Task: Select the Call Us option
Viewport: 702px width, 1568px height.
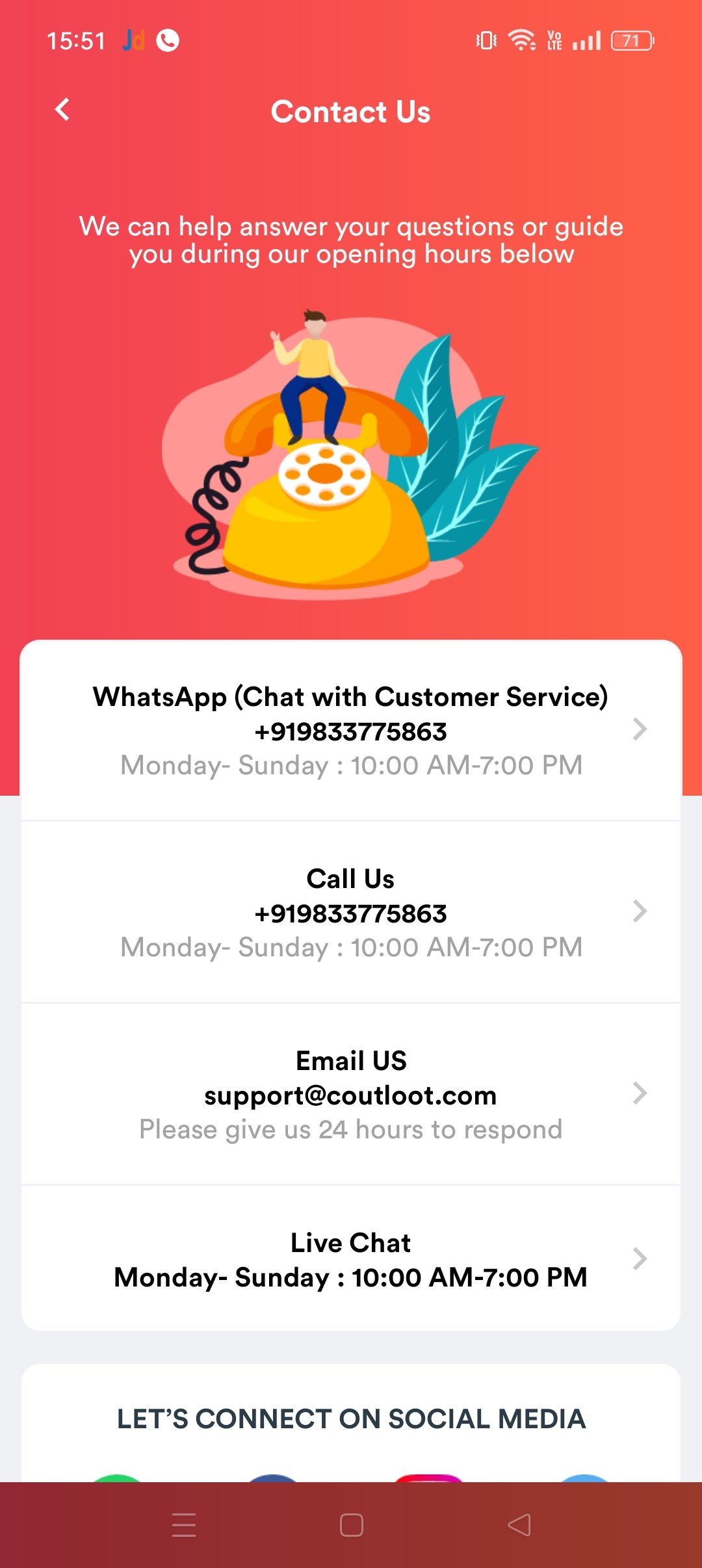Action: click(351, 912)
